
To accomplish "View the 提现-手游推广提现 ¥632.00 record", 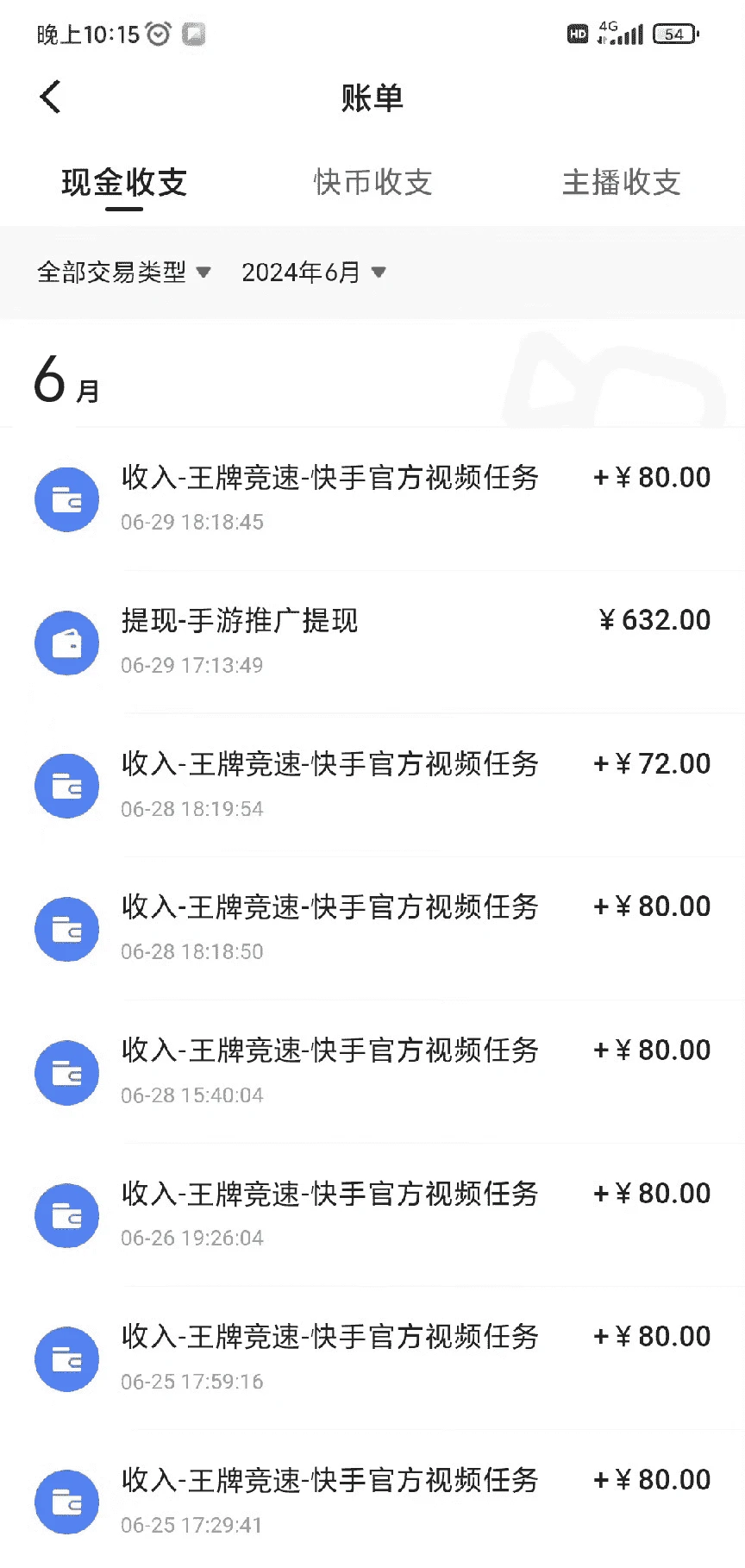I will pos(372,641).
